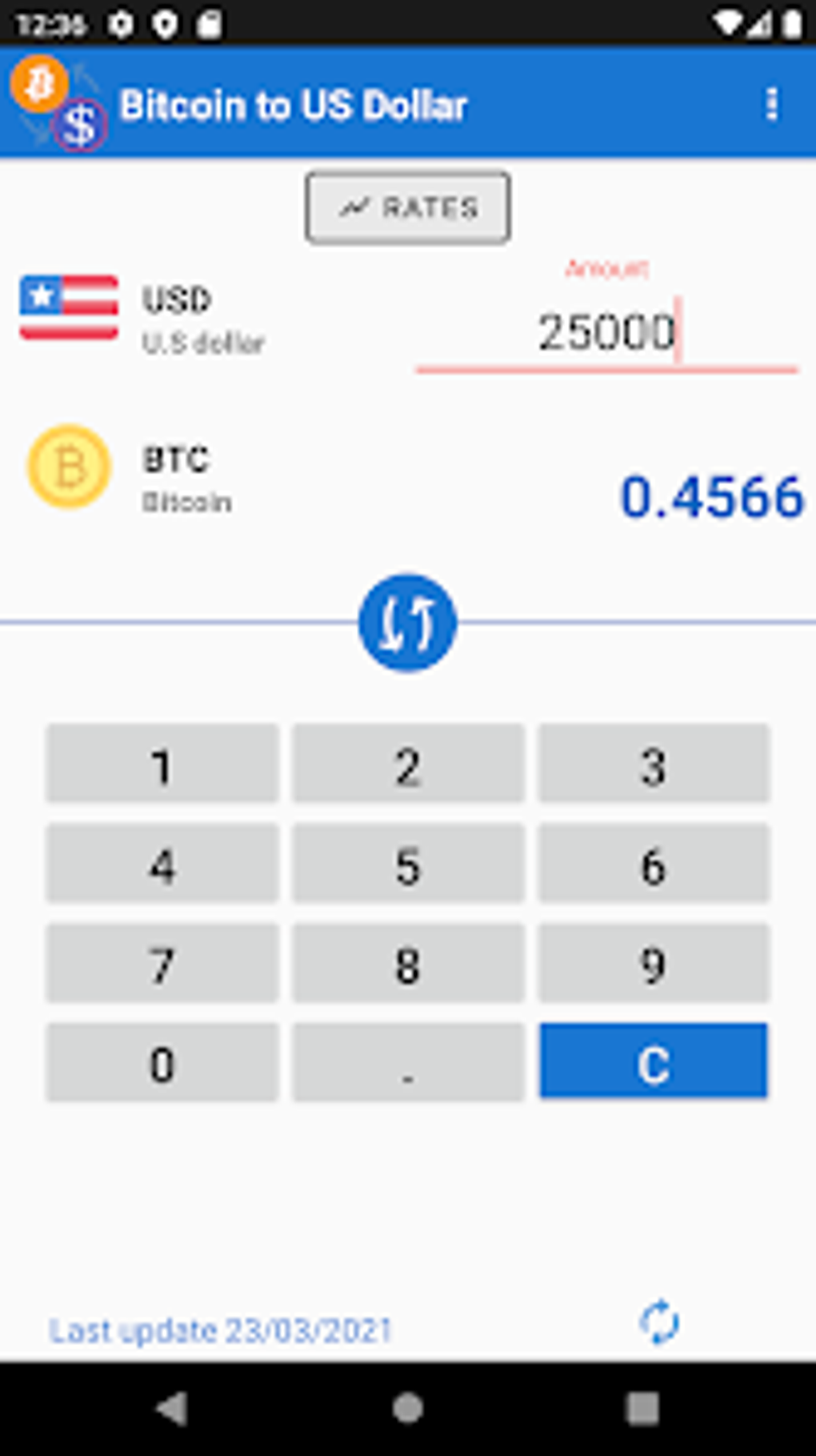Enter digit 5 on keypad
The height and width of the screenshot is (1456, 816).
click(x=408, y=864)
